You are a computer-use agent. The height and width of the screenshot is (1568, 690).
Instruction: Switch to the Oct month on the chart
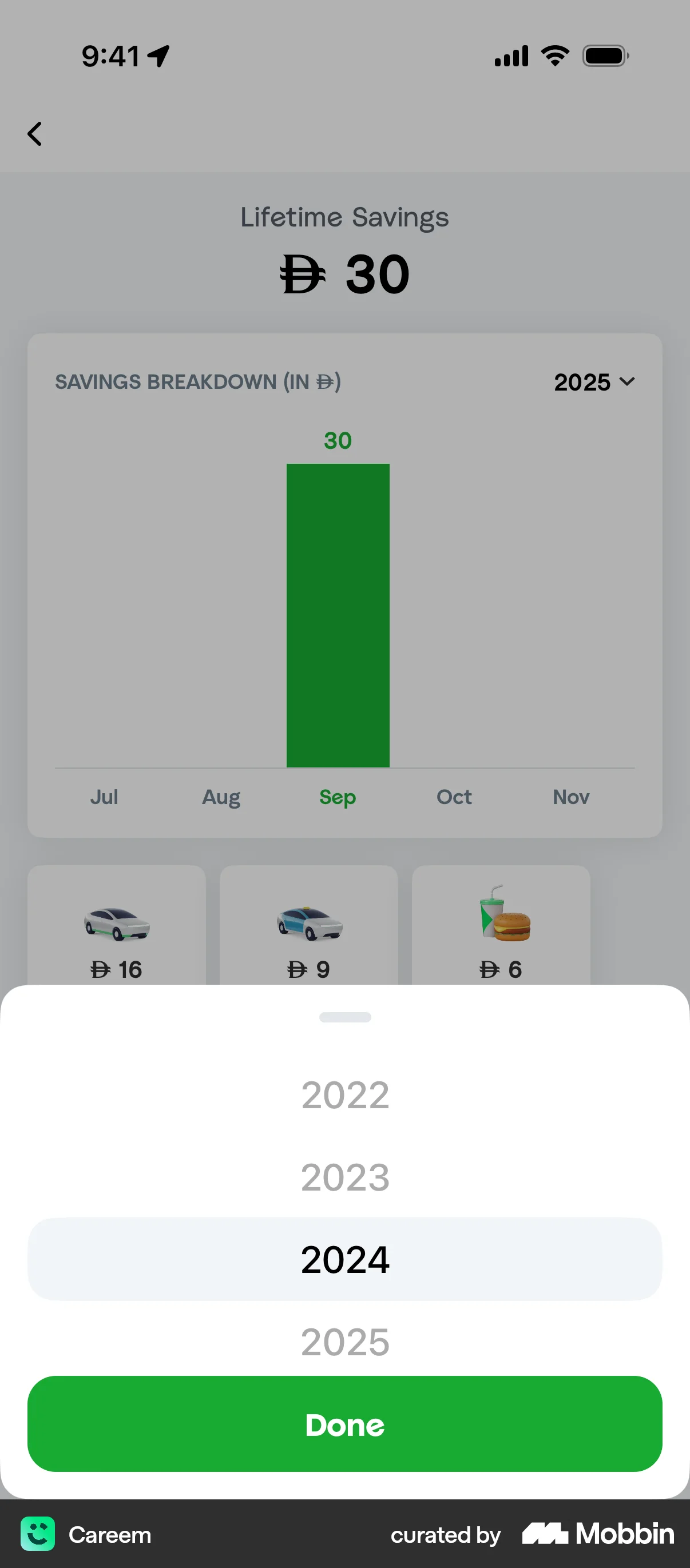[454, 796]
